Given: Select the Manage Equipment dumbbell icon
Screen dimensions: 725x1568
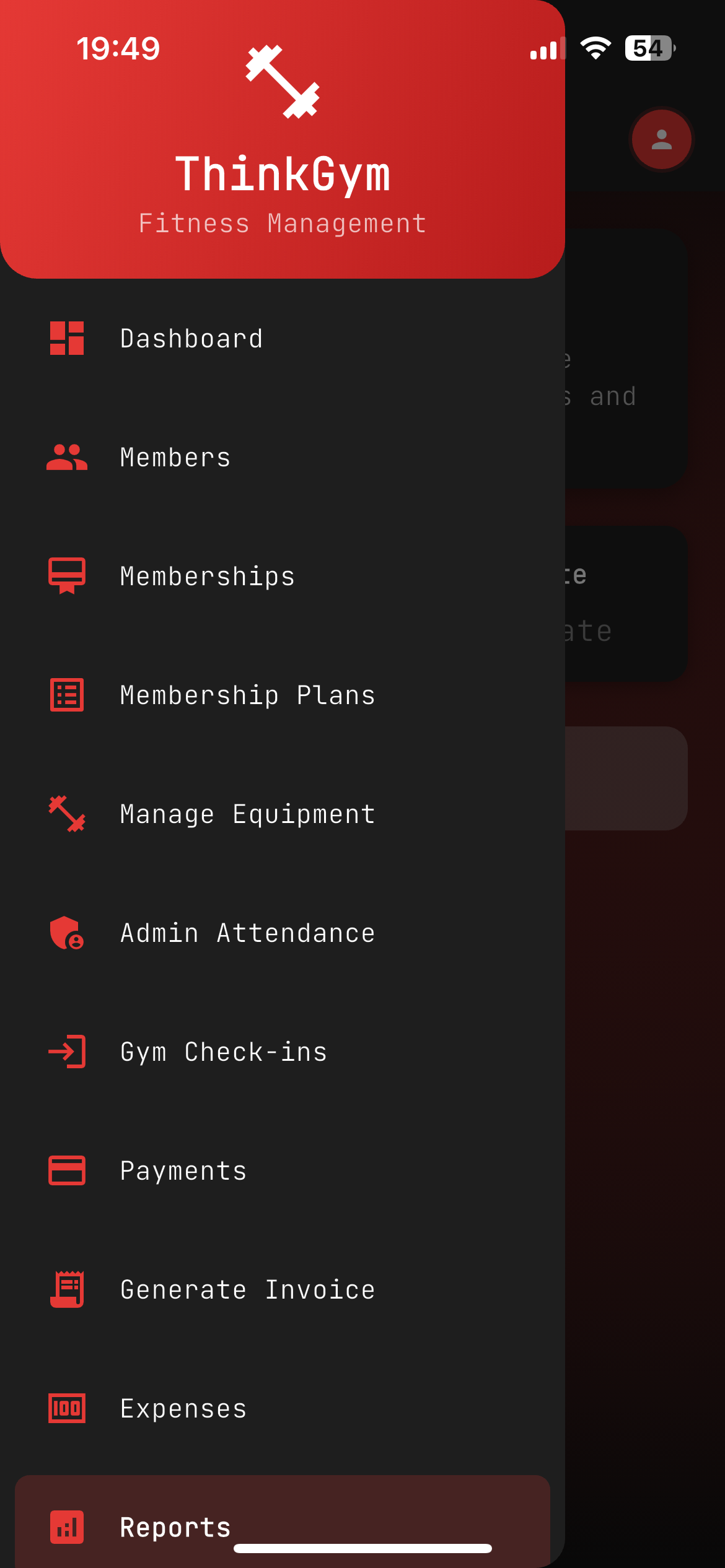Looking at the screenshot, I should [66, 813].
